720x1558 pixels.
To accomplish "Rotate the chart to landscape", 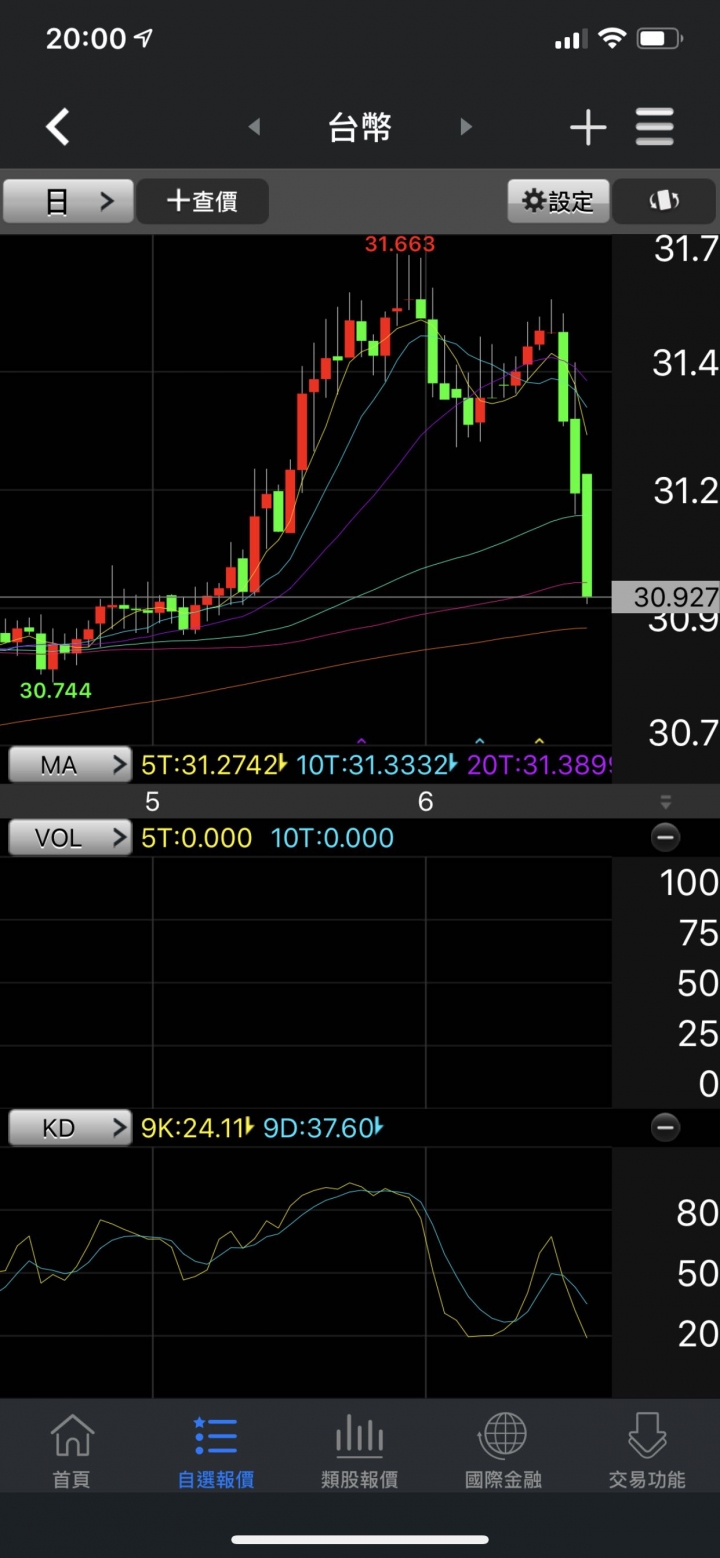I will (664, 202).
